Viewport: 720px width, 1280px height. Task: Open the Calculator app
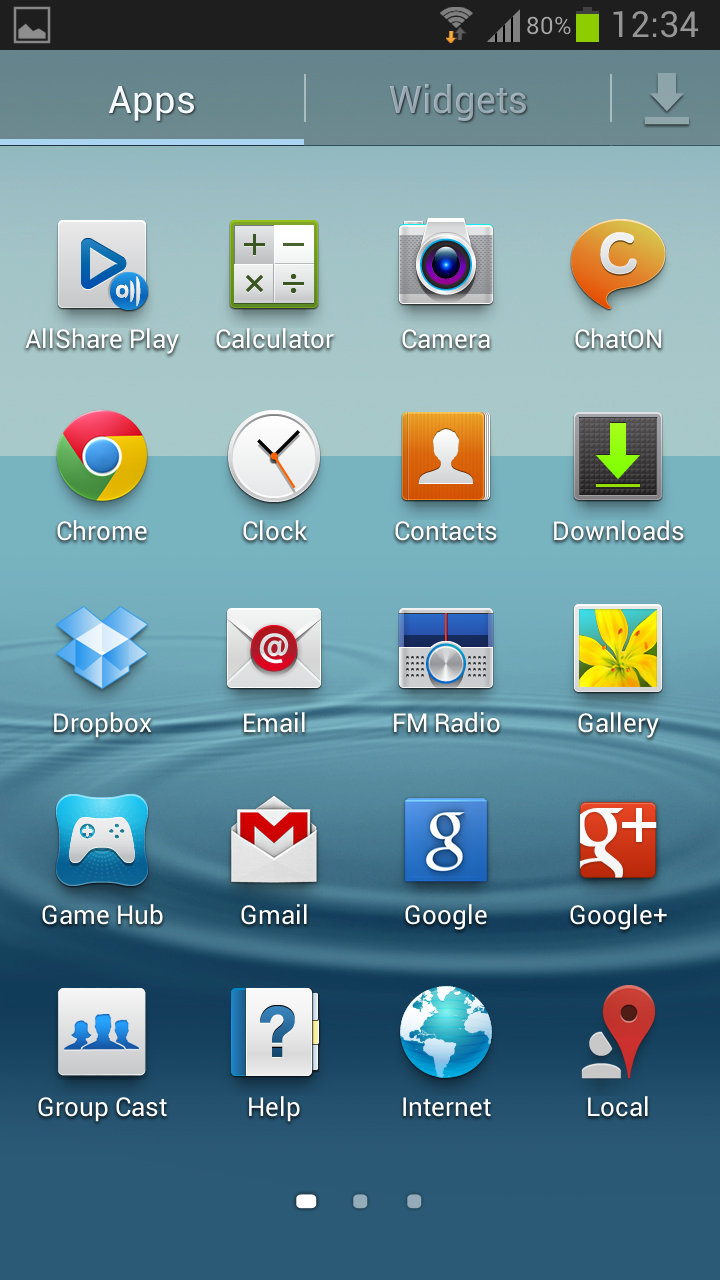274,266
